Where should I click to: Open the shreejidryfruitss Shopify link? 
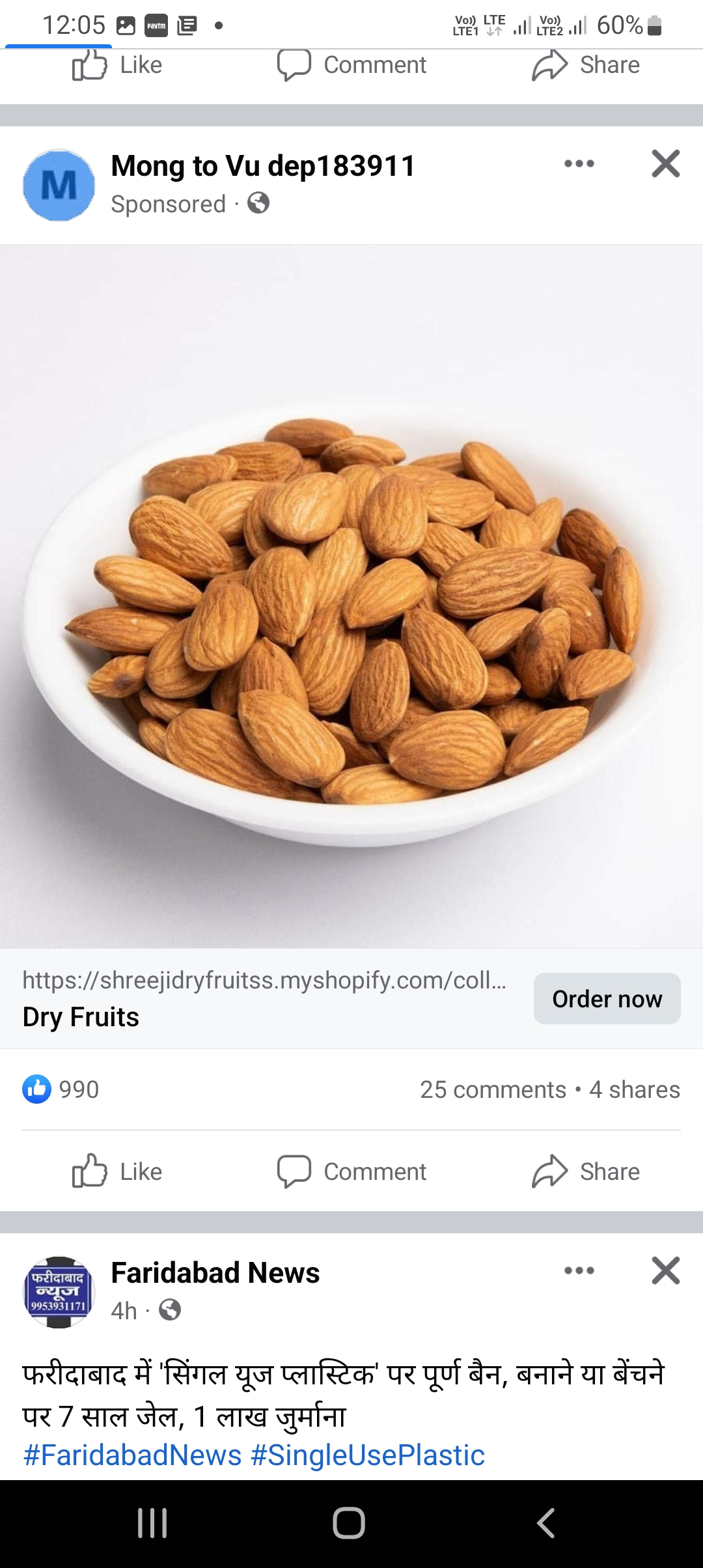coord(264,980)
